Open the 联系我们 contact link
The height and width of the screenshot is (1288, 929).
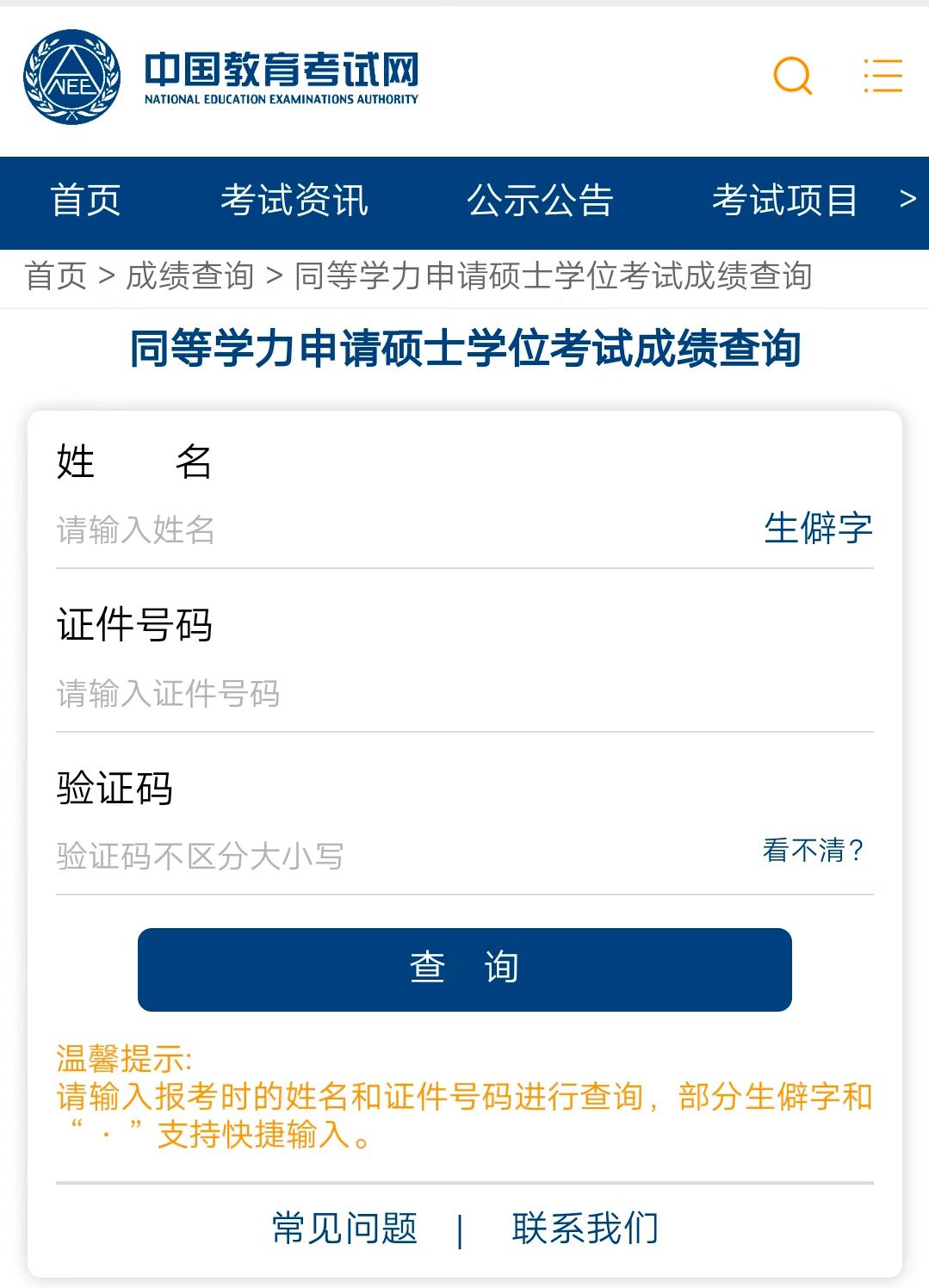[x=585, y=1228]
